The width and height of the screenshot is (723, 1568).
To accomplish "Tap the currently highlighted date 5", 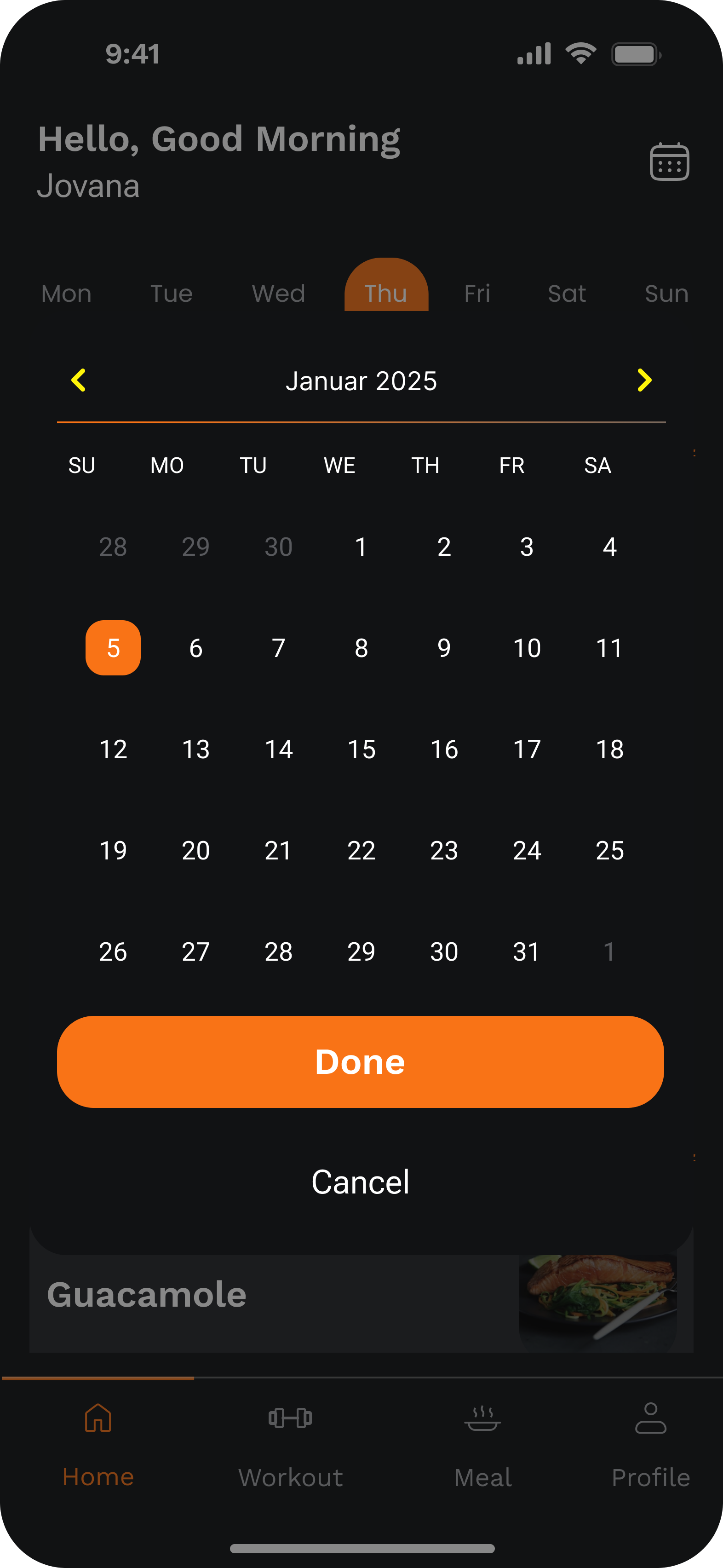I will coord(113,648).
